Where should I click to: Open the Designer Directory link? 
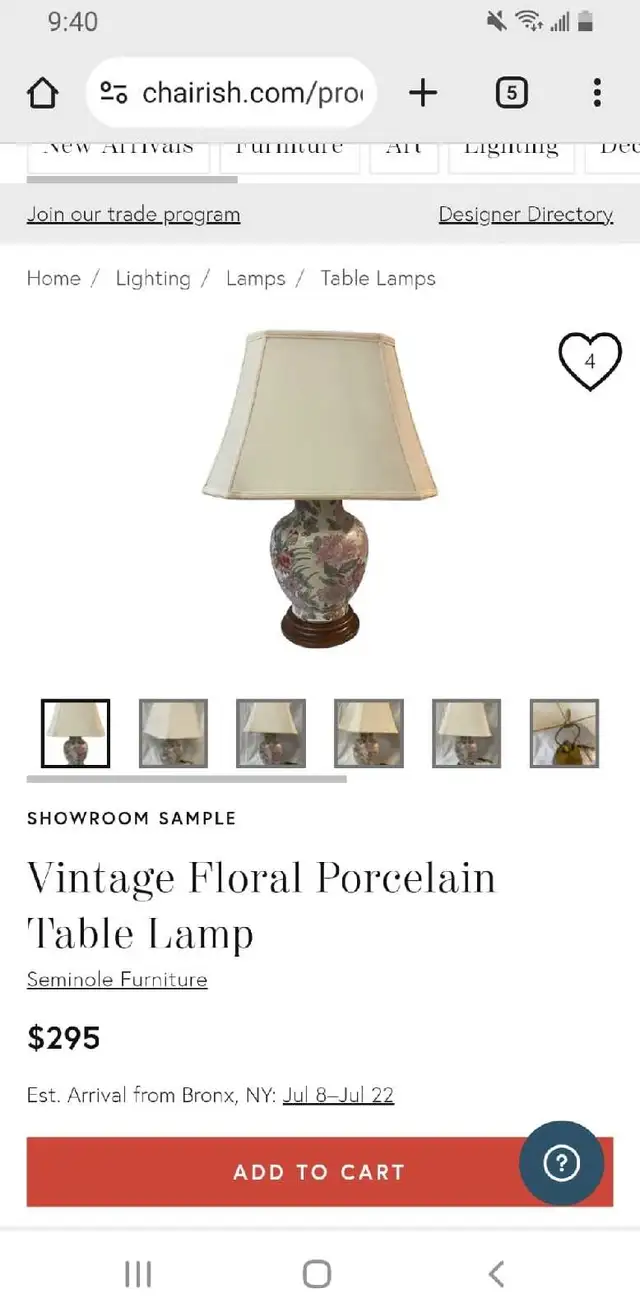pos(526,214)
